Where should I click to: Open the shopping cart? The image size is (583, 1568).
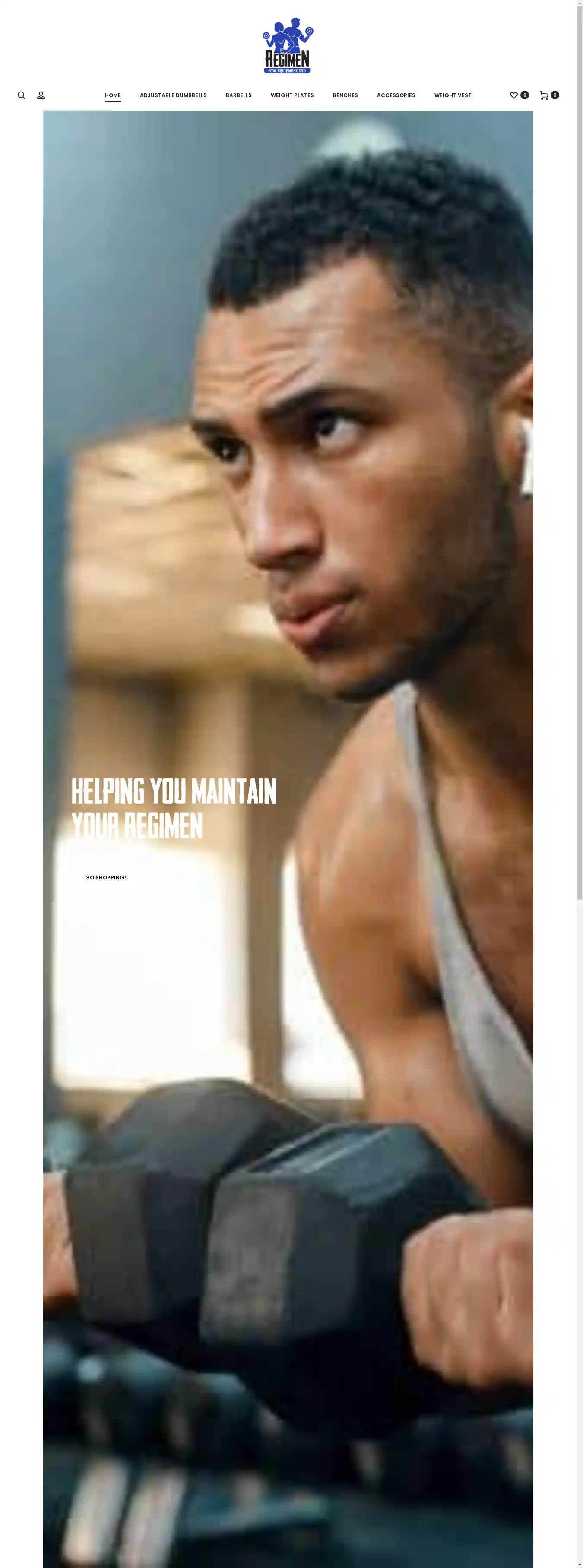coord(544,95)
